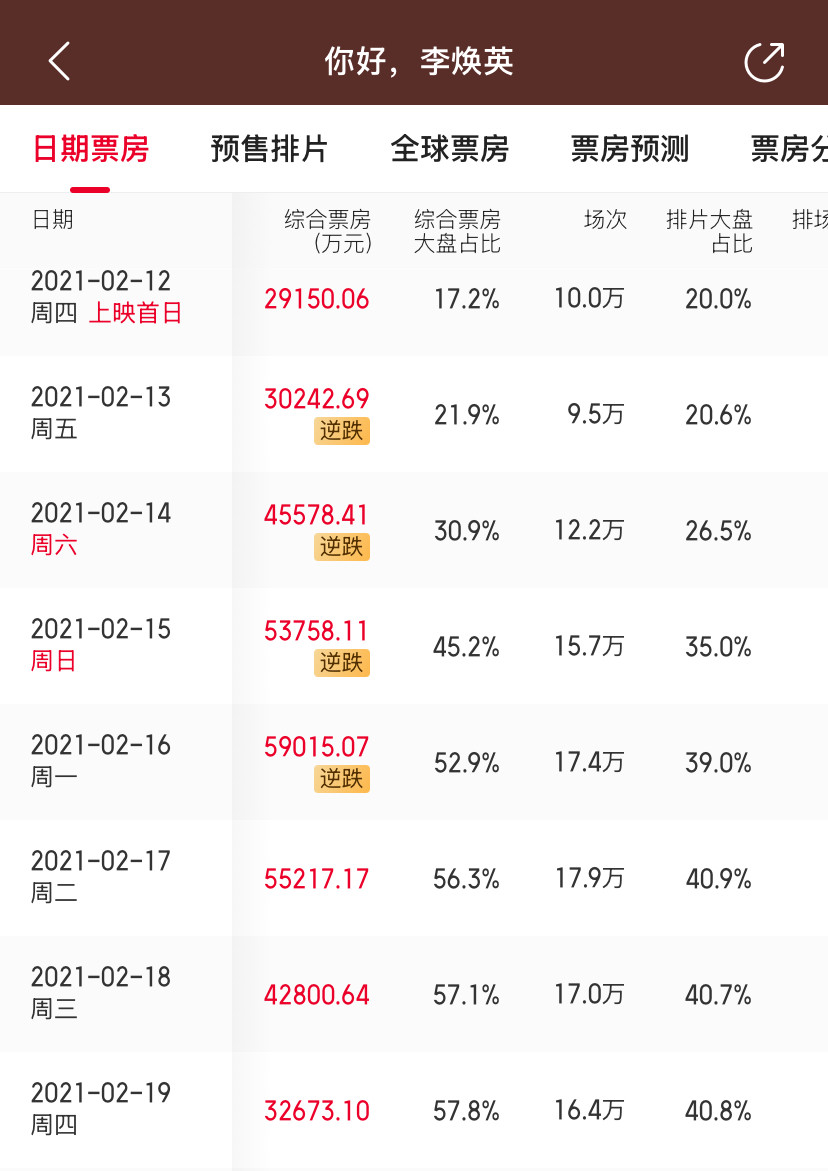
Task: Go back from 你好，李焕英 page
Action: coord(59,60)
